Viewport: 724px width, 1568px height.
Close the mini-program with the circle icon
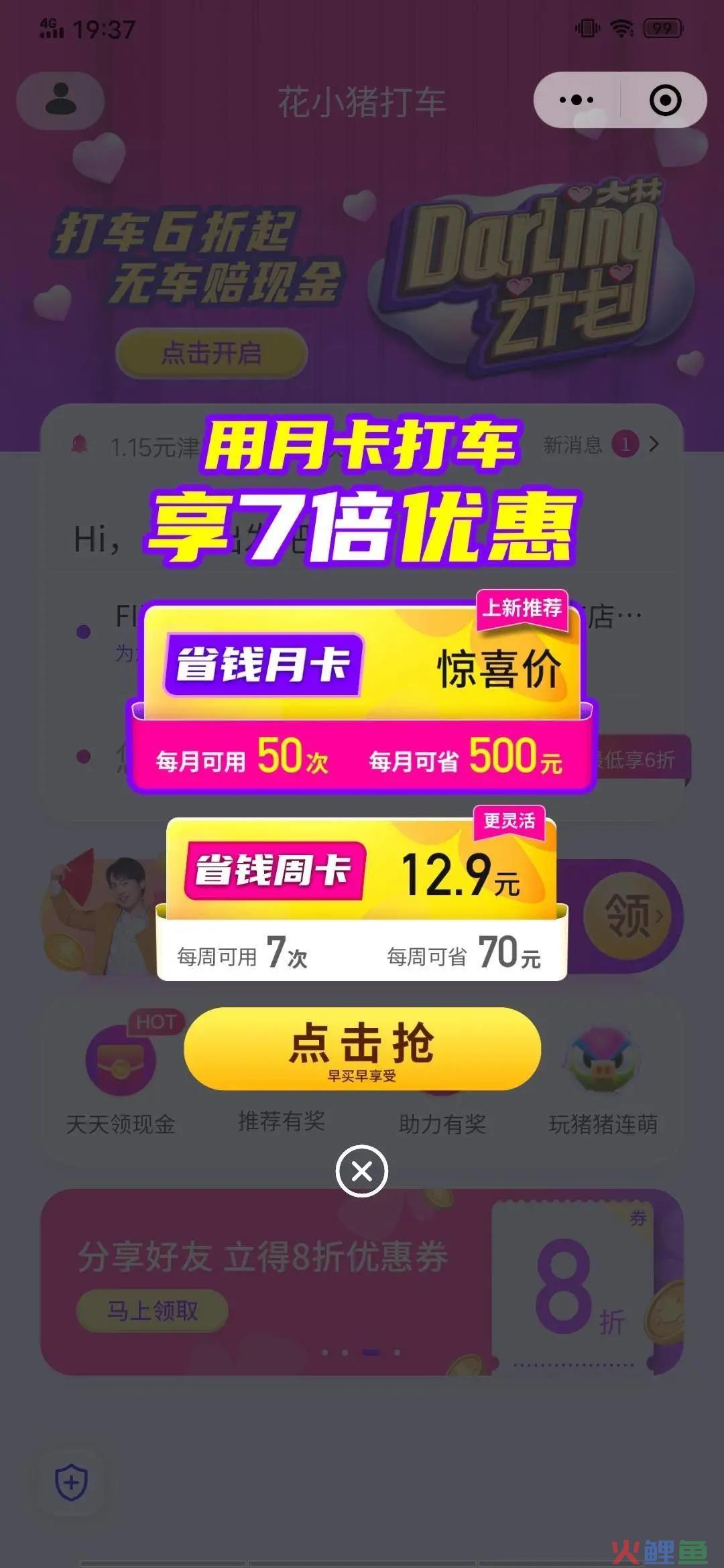(x=665, y=101)
